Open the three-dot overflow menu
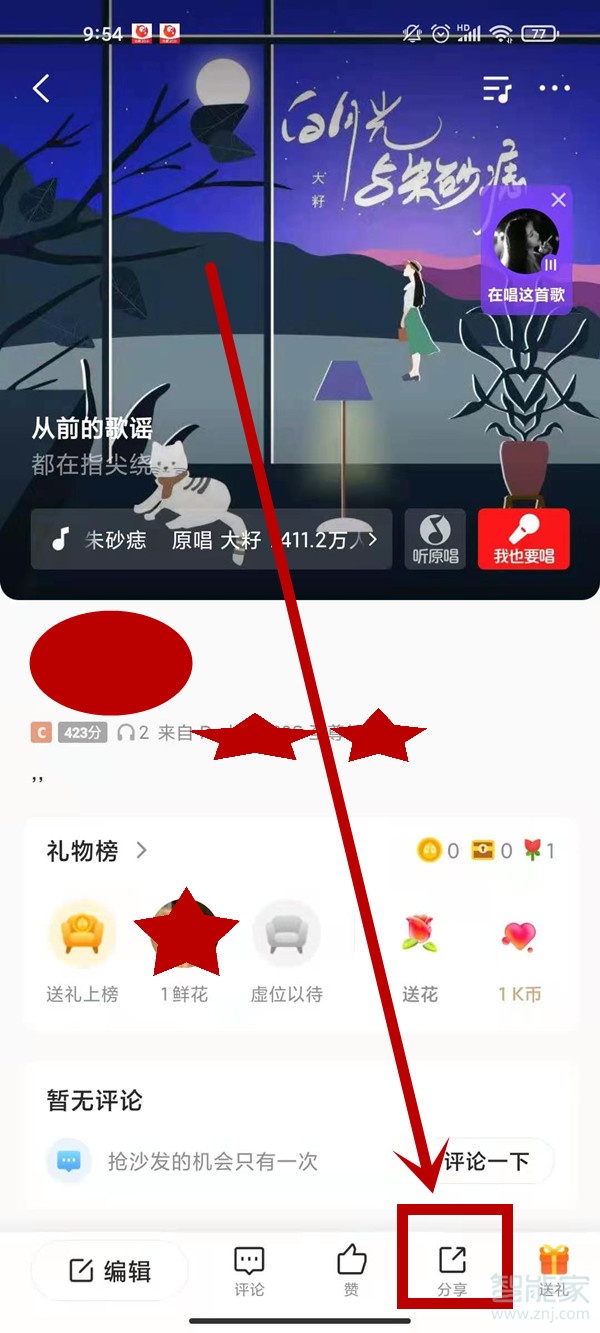This screenshot has width=600, height=1333. point(554,89)
